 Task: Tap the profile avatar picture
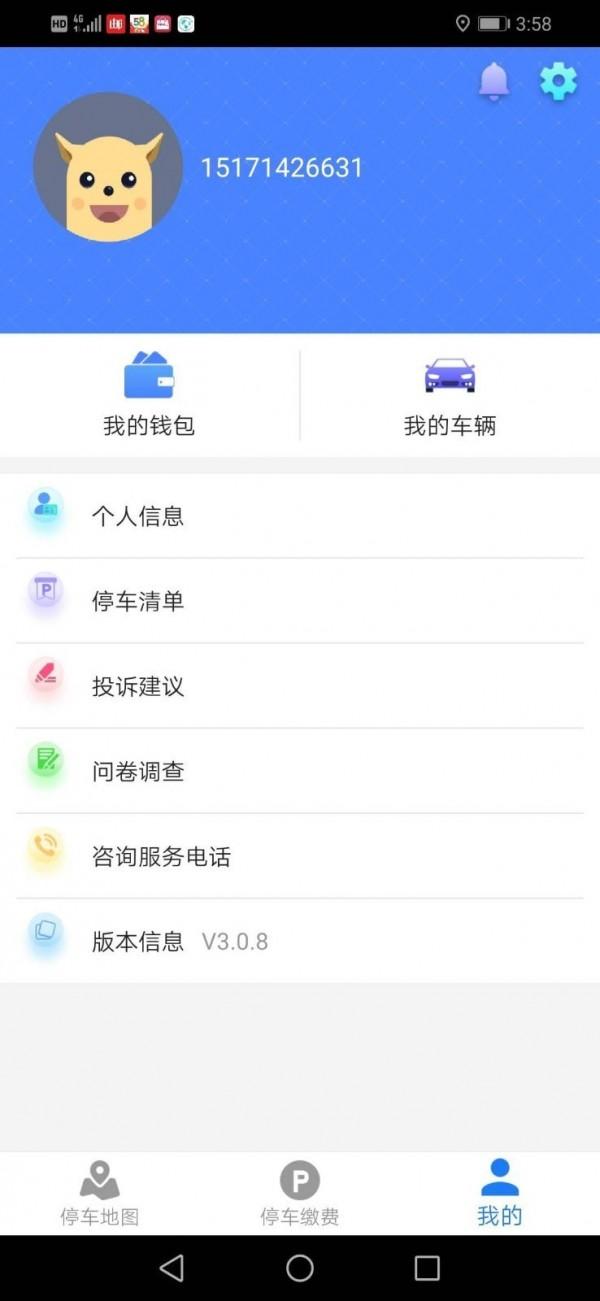pyautogui.click(x=108, y=167)
